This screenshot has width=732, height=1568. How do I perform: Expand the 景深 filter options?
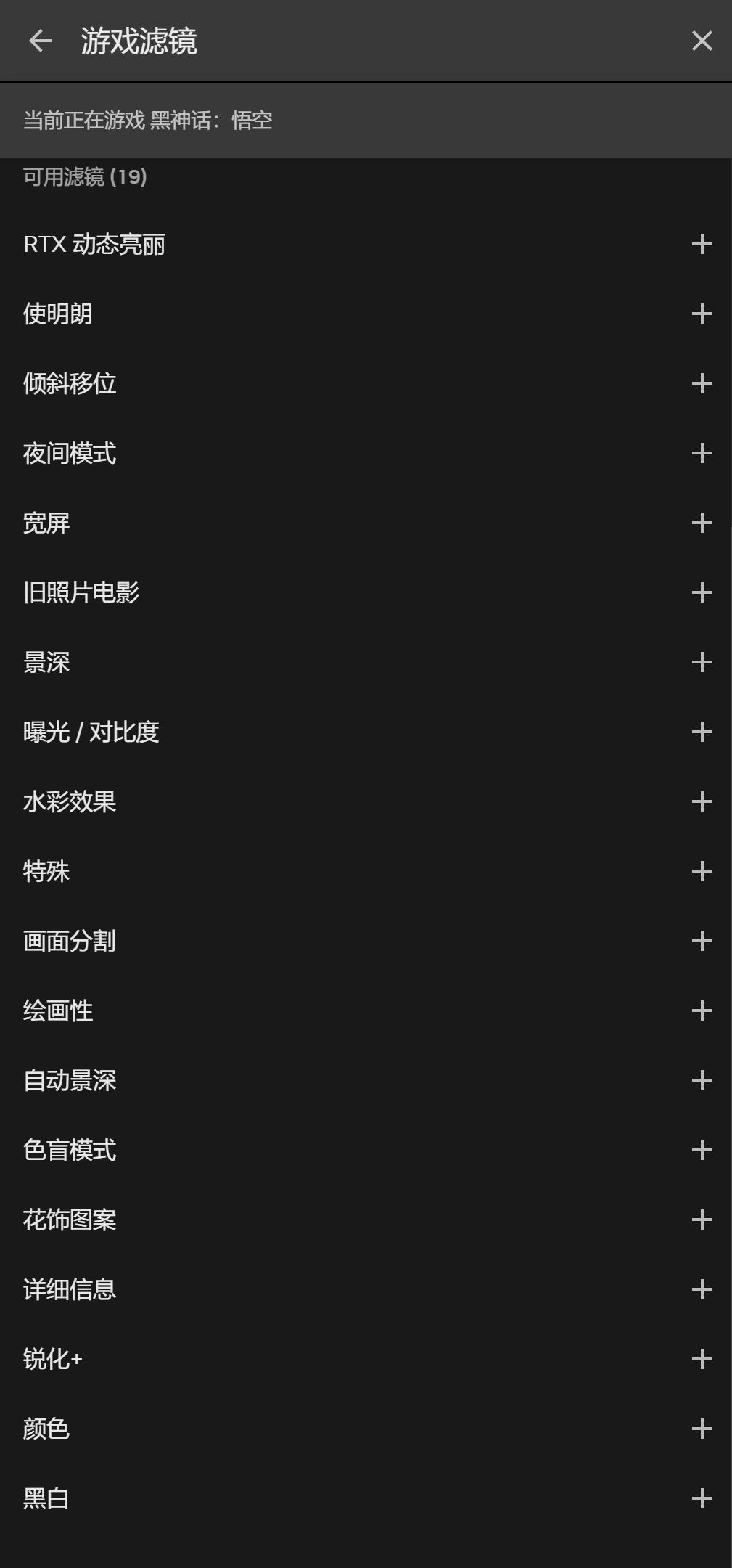coord(702,663)
